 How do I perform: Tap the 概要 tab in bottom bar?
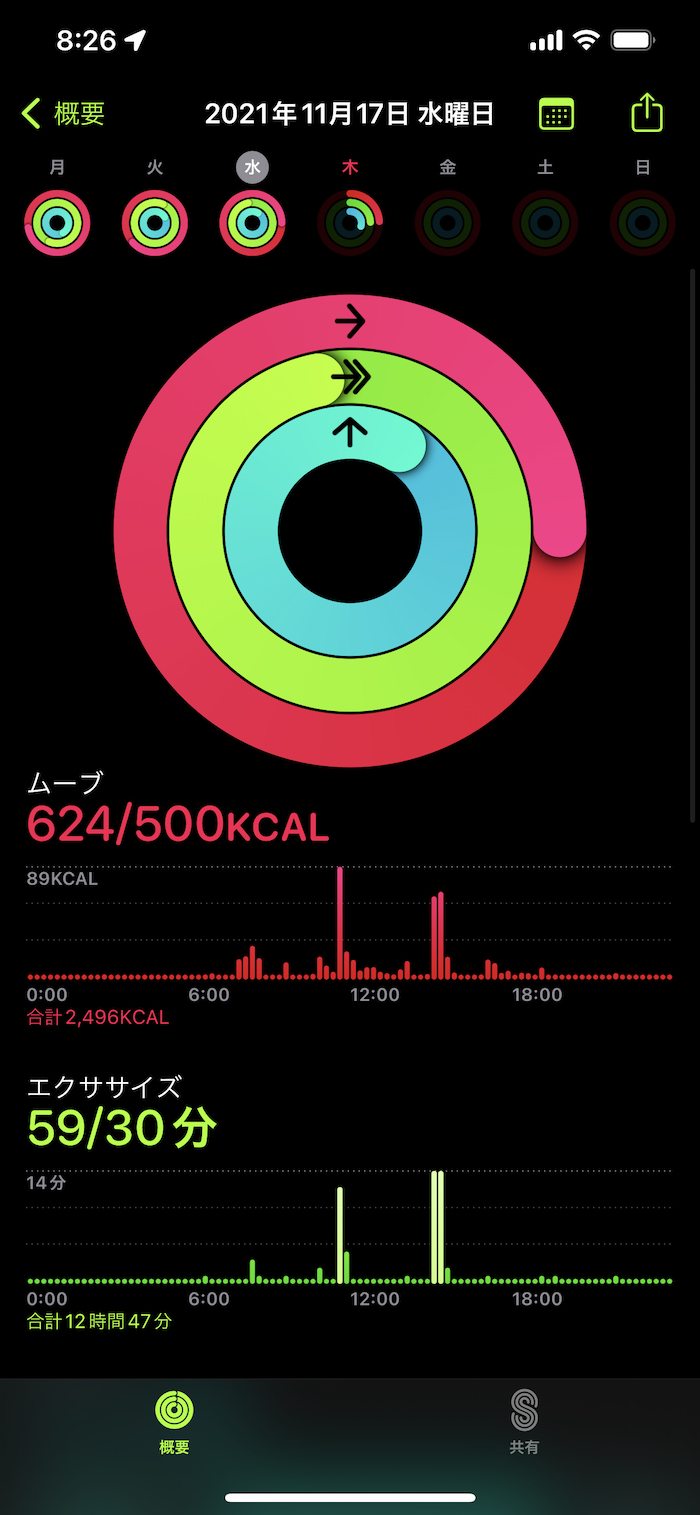tap(174, 1421)
